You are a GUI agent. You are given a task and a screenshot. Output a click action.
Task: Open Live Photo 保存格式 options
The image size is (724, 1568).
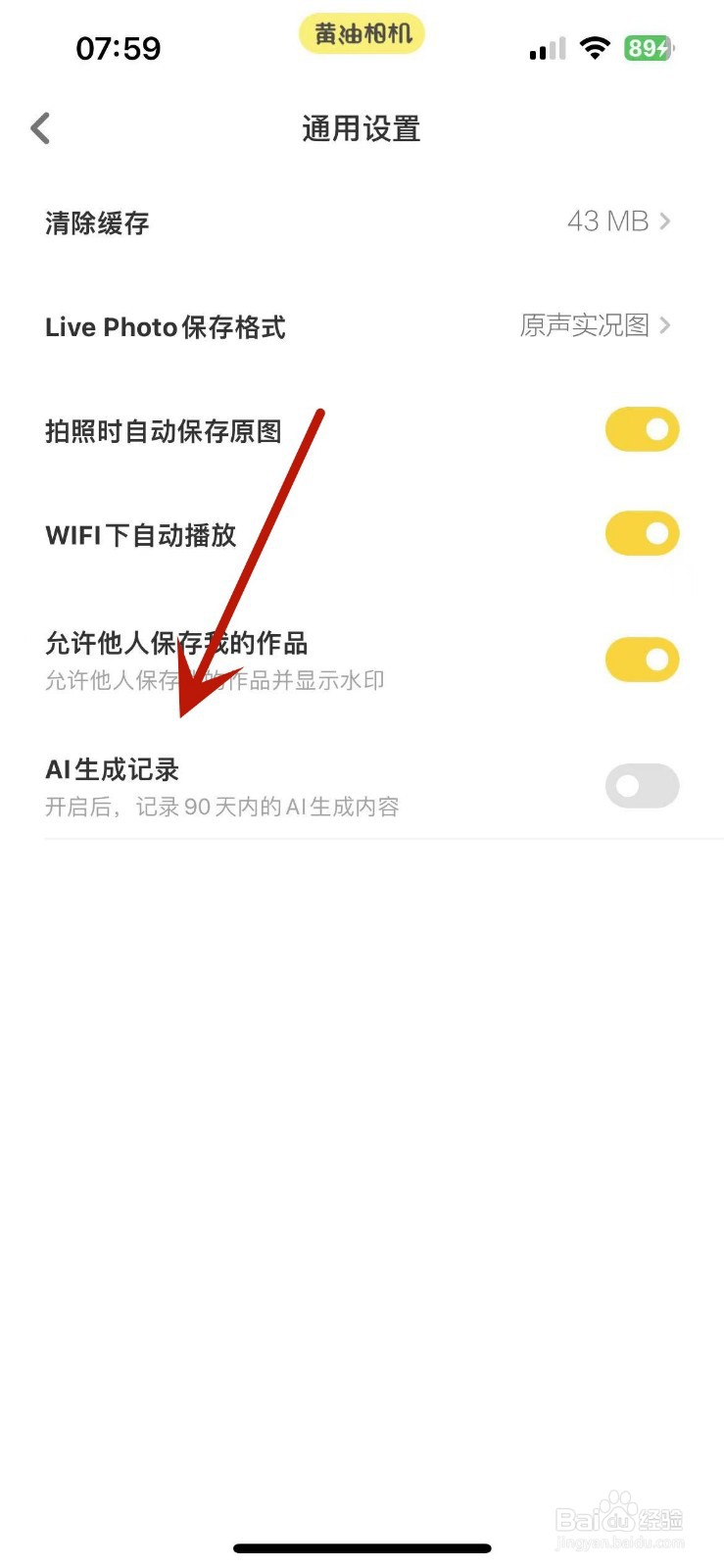click(x=359, y=326)
